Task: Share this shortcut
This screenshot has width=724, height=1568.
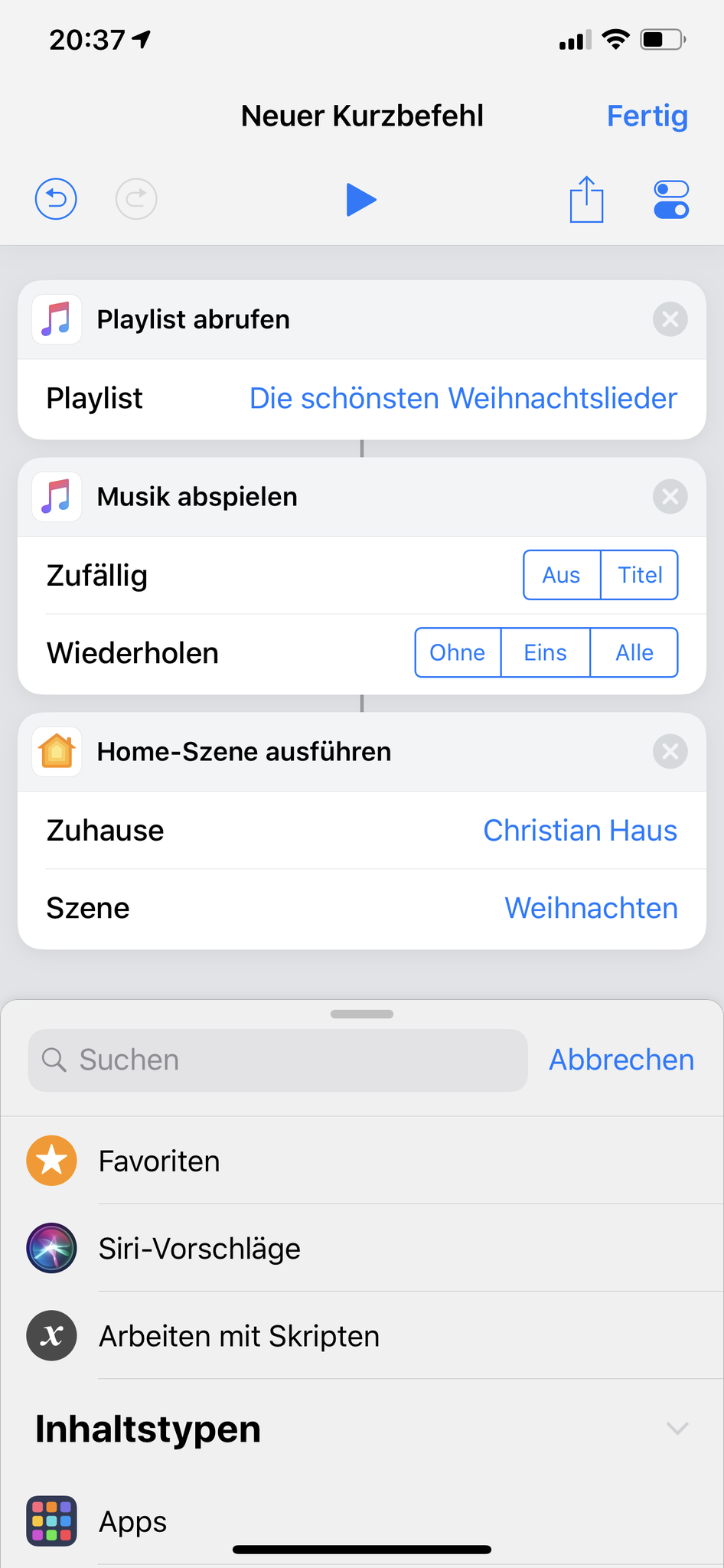Action: pyautogui.click(x=586, y=200)
